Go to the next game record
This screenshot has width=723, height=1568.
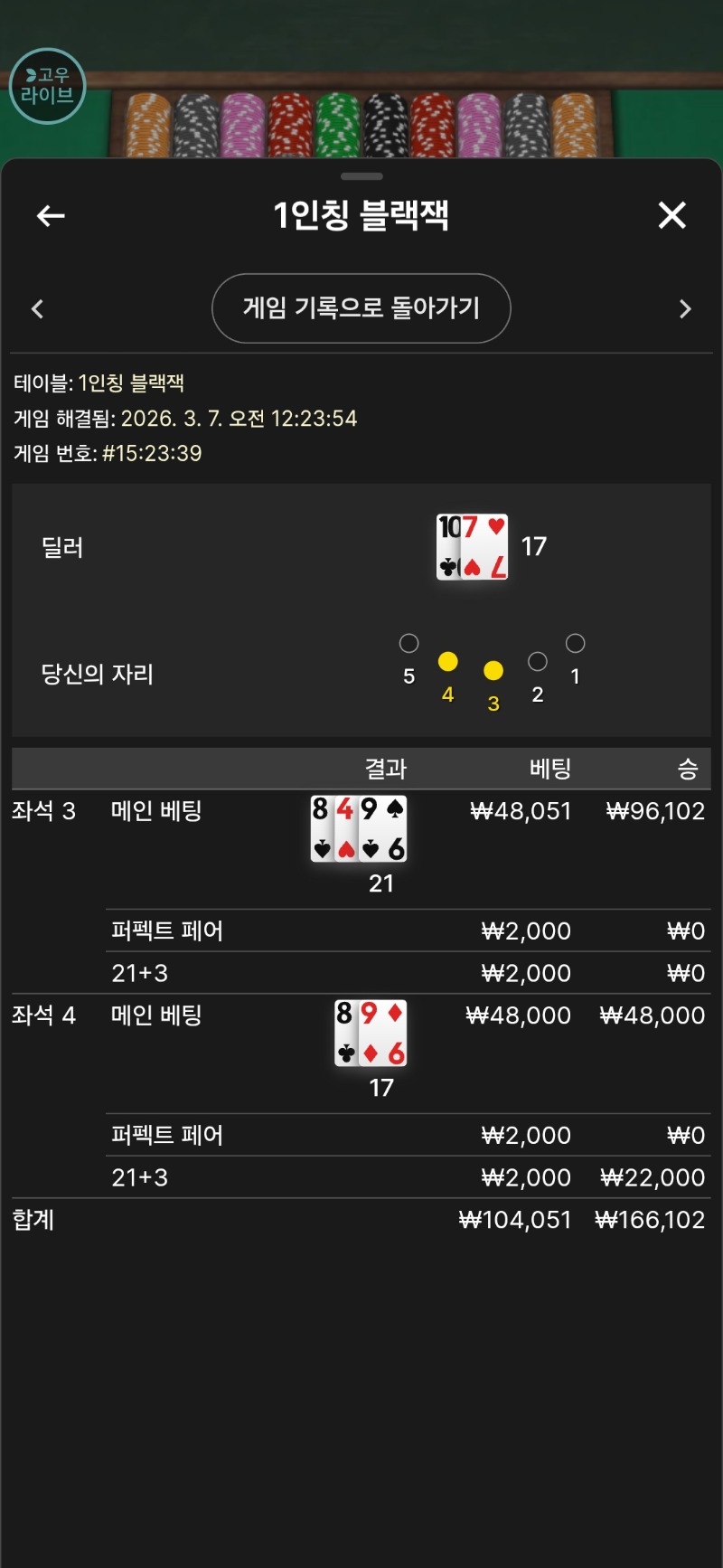[684, 309]
